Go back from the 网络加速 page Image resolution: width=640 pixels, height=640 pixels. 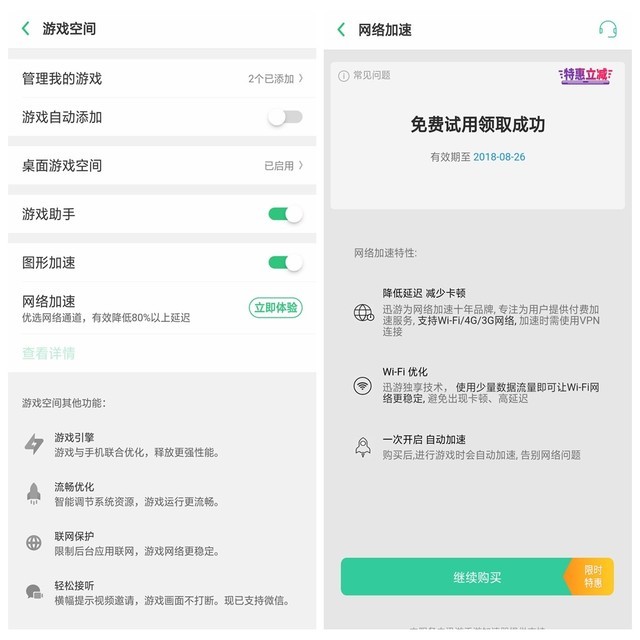[342, 29]
